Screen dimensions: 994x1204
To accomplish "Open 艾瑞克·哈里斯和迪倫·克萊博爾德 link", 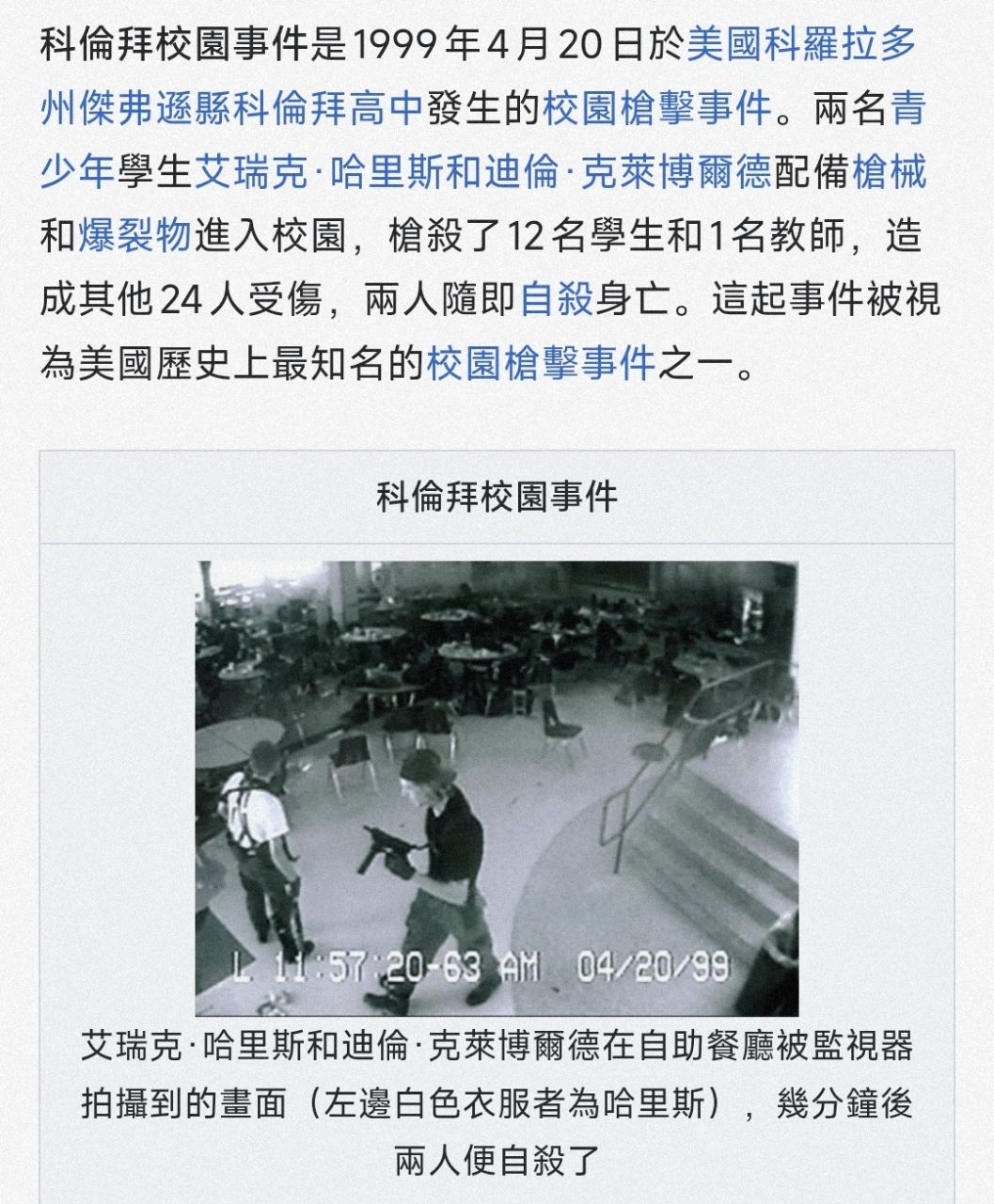I will pos(482,172).
